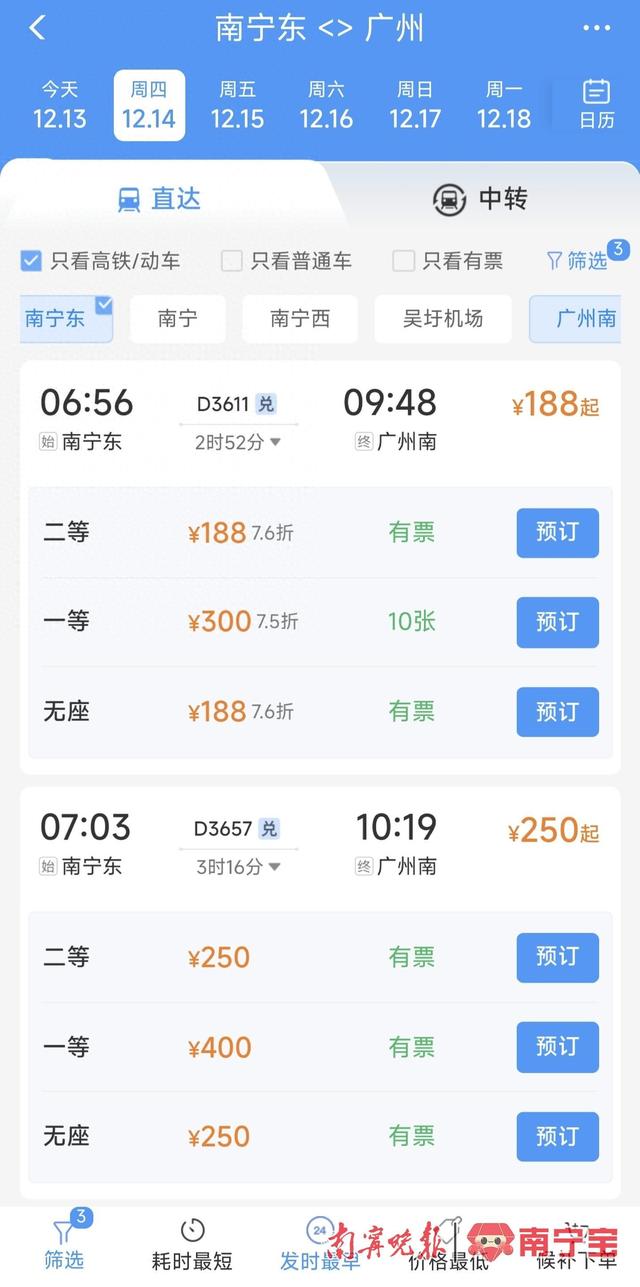The width and height of the screenshot is (640, 1287).
Task: Expand the D3657 3时16分 stop details
Action: pyautogui.click(x=238, y=867)
